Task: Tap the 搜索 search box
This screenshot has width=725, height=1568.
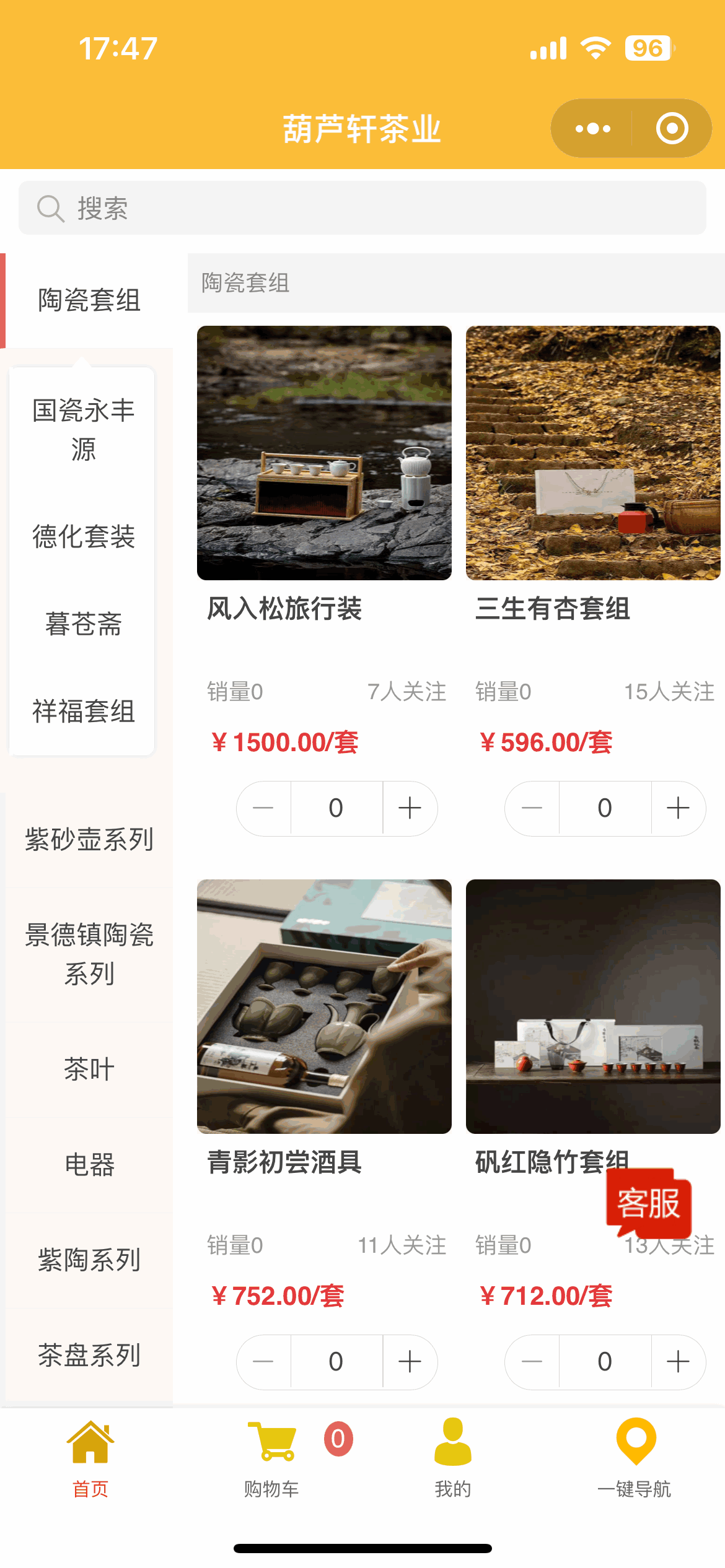Action: tap(362, 208)
